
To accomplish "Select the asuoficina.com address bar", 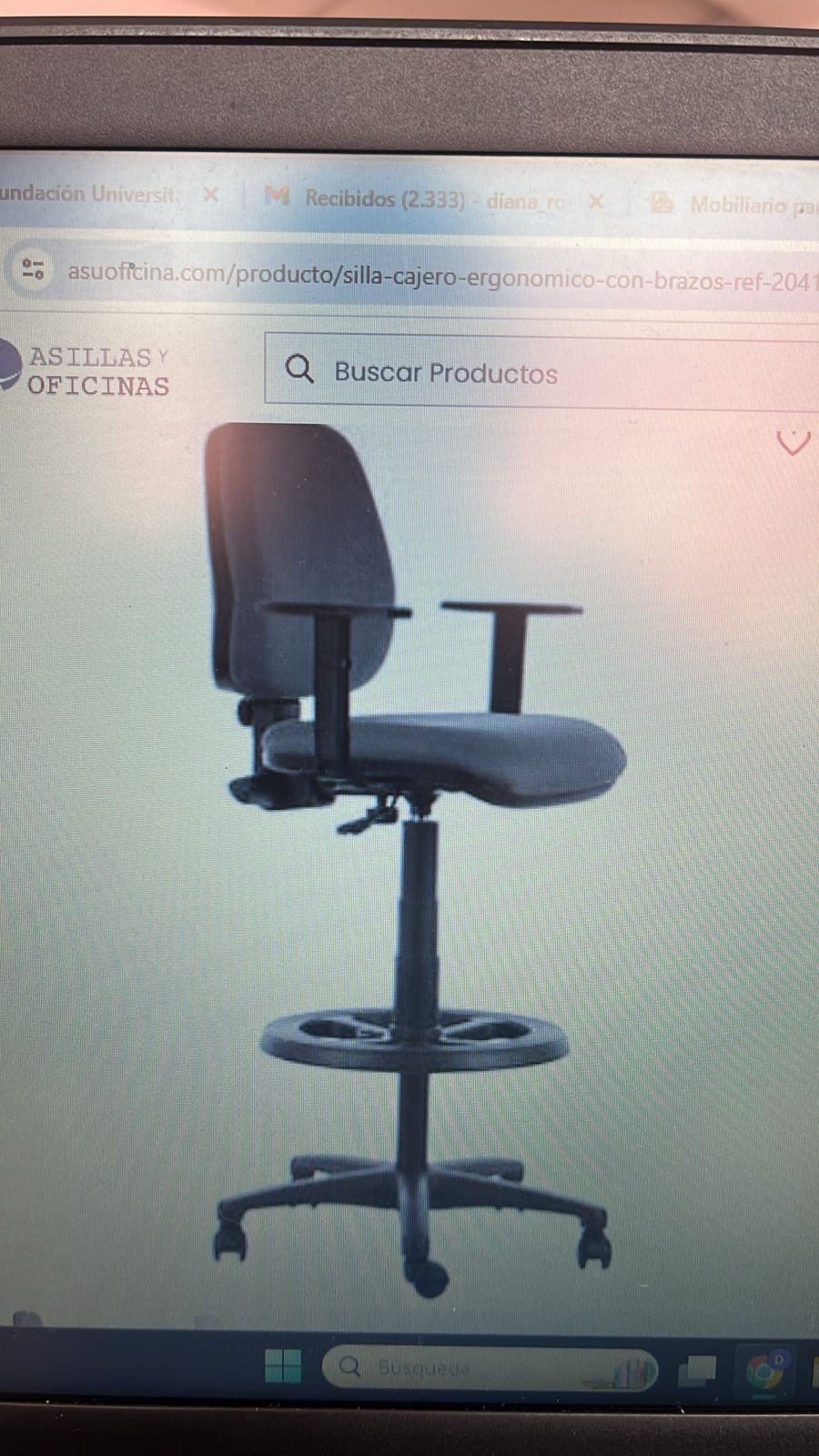I will click(437, 276).
